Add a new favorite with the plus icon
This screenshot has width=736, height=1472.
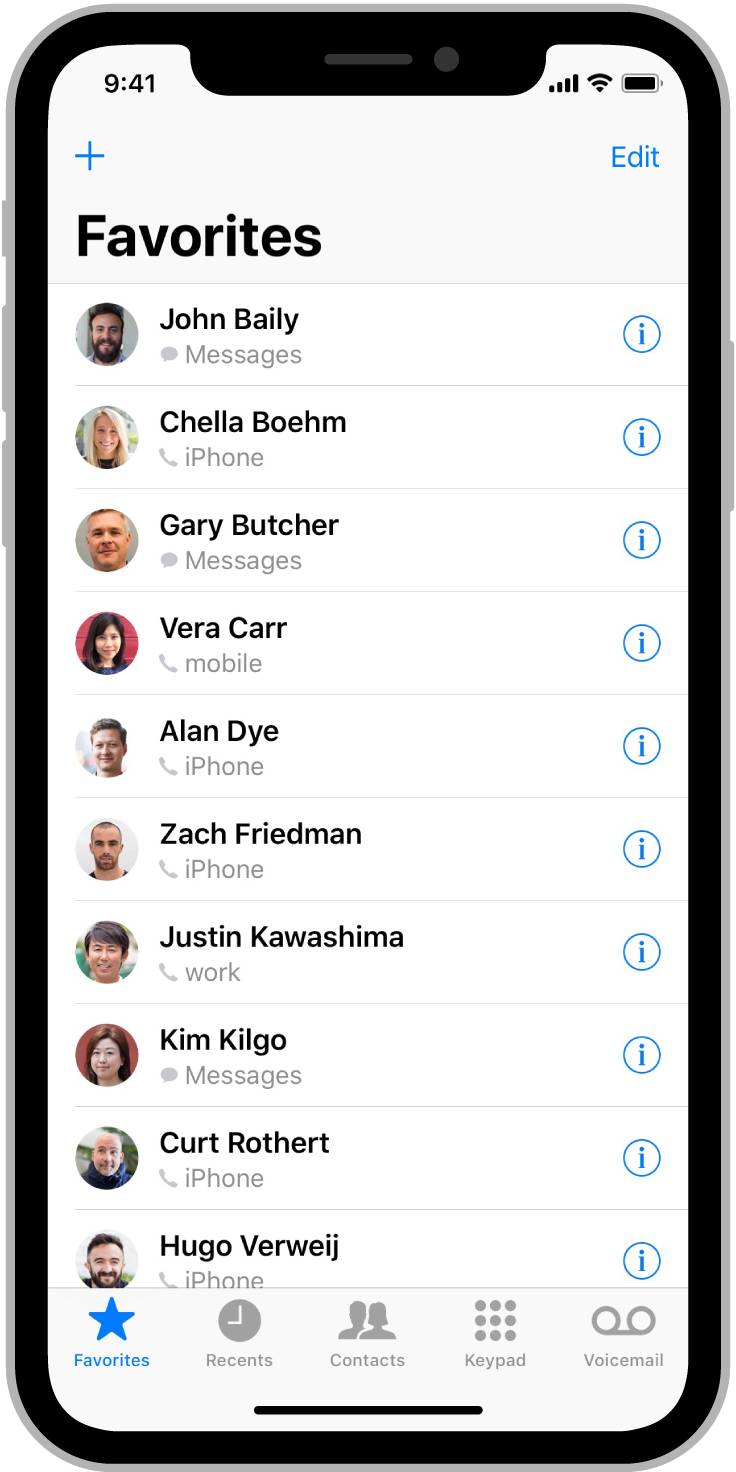pos(90,156)
